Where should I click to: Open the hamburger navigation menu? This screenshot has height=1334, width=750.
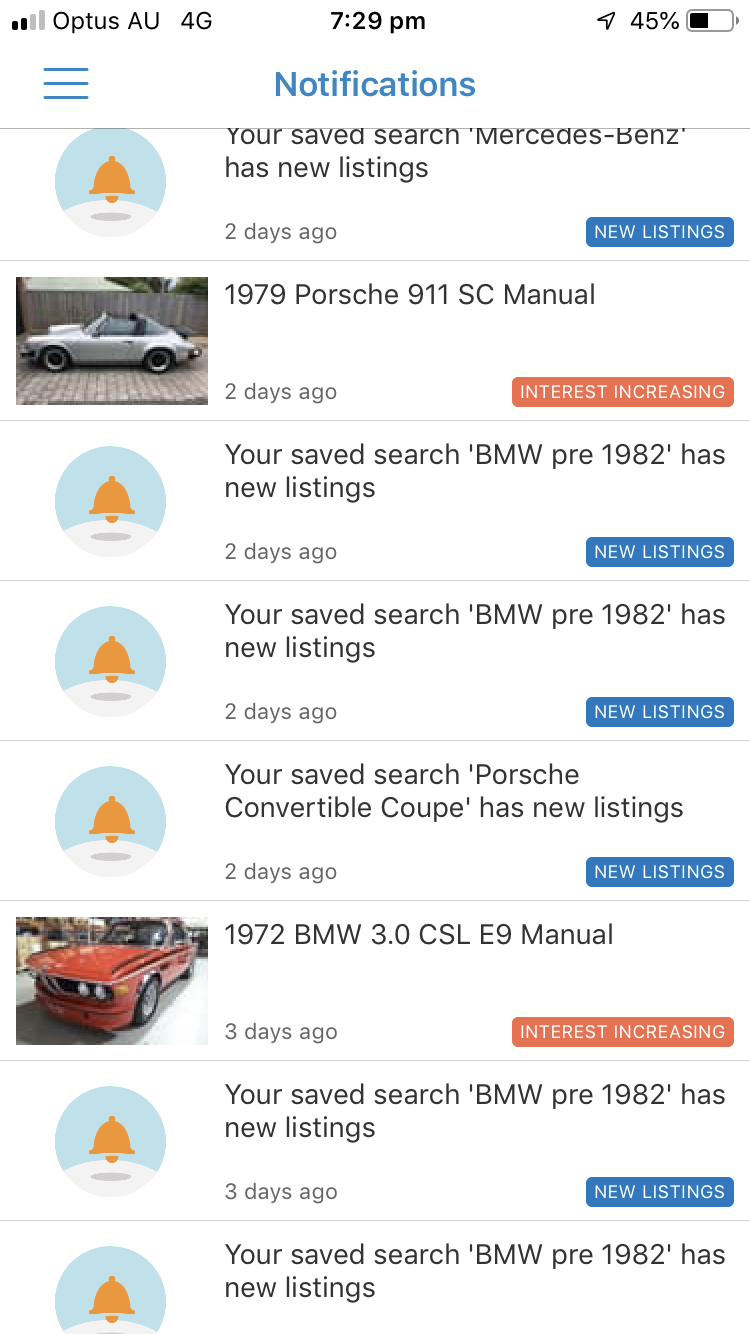(66, 84)
